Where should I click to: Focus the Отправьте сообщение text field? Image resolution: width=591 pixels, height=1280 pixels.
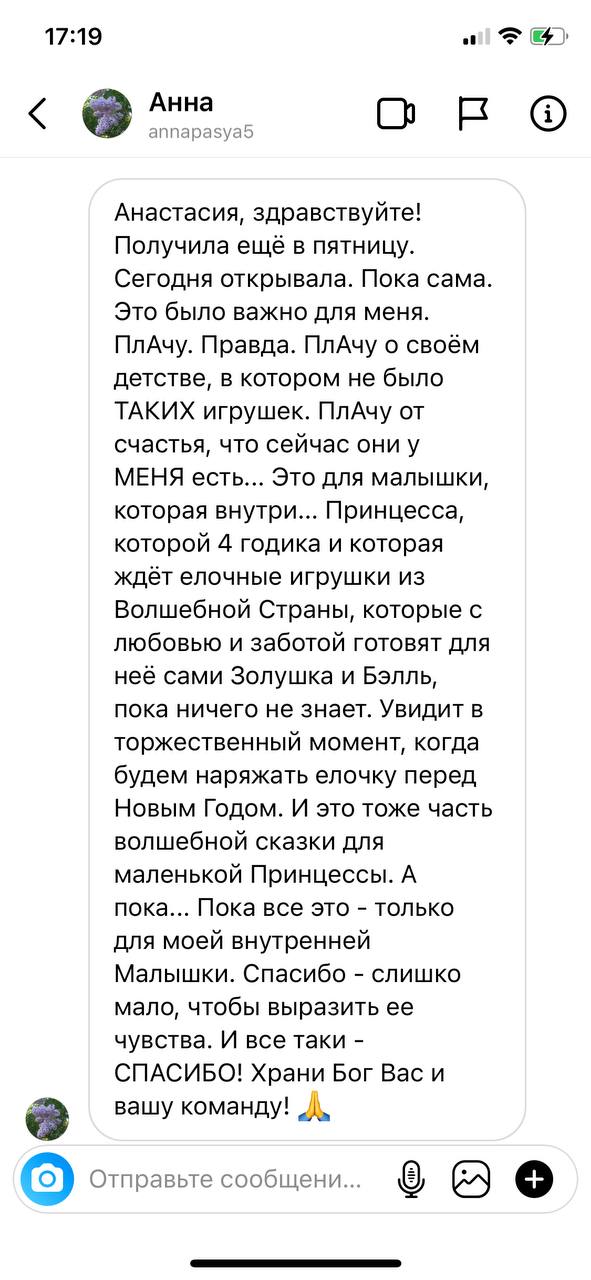click(225, 1179)
